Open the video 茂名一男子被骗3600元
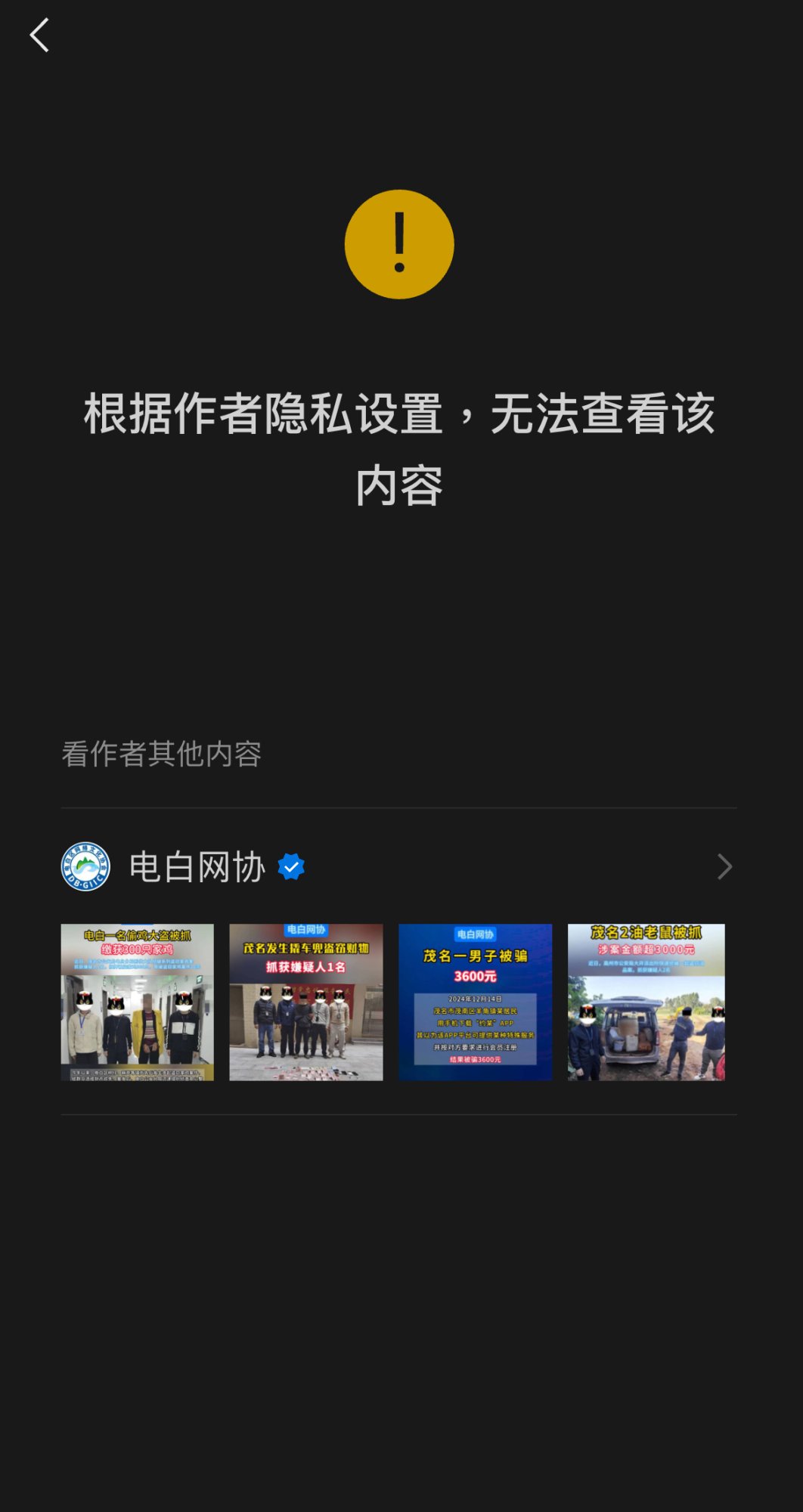This screenshot has height=1512, width=803. [x=475, y=1002]
